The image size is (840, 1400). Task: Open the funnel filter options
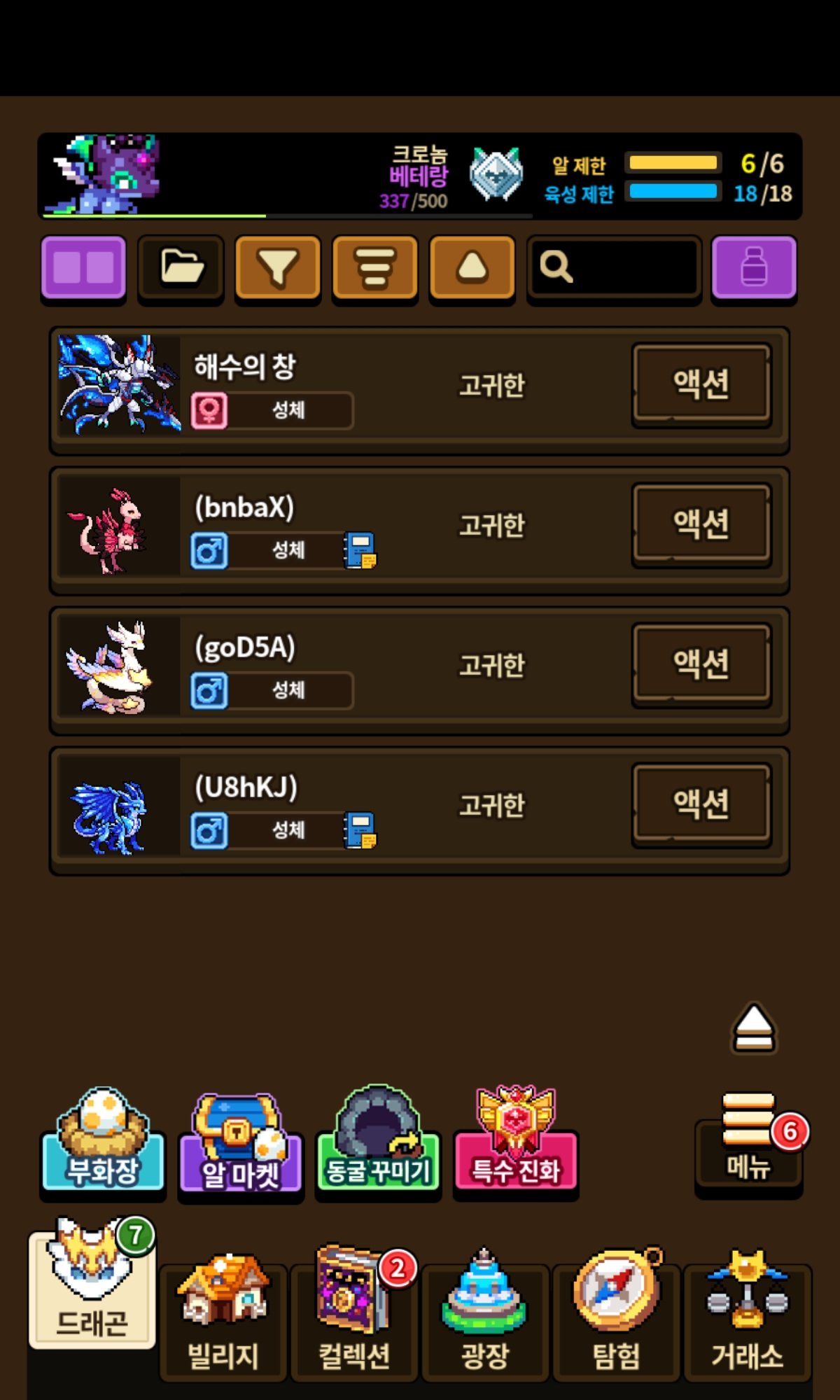pyautogui.click(x=278, y=268)
